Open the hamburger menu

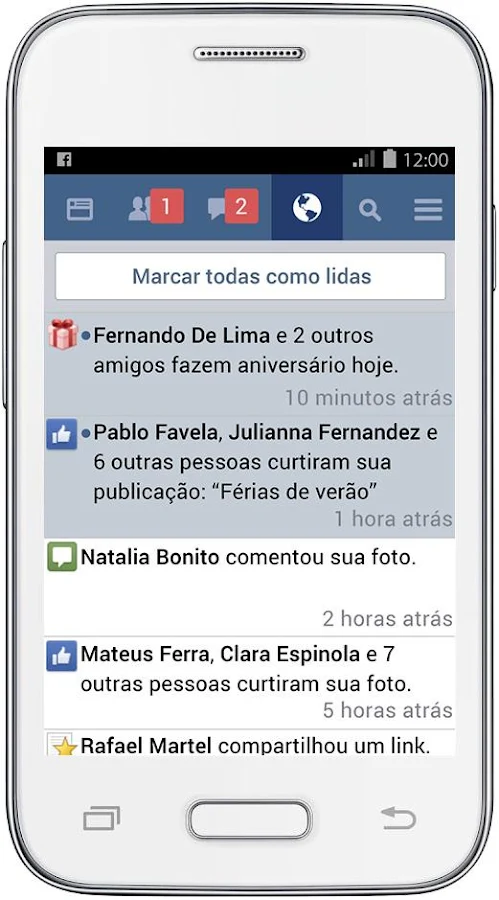coord(428,210)
